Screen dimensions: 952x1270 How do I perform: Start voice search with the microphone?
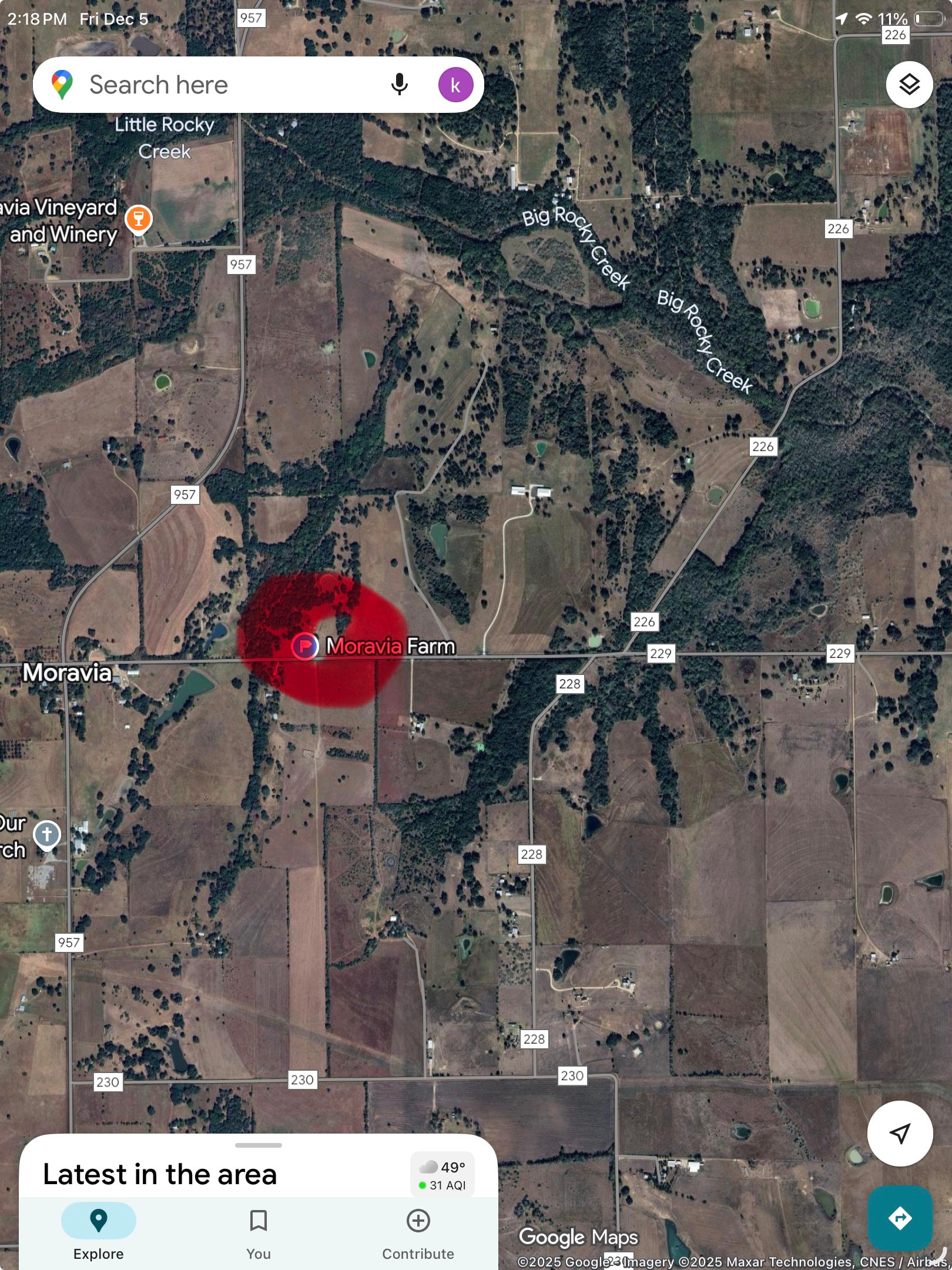click(x=400, y=85)
